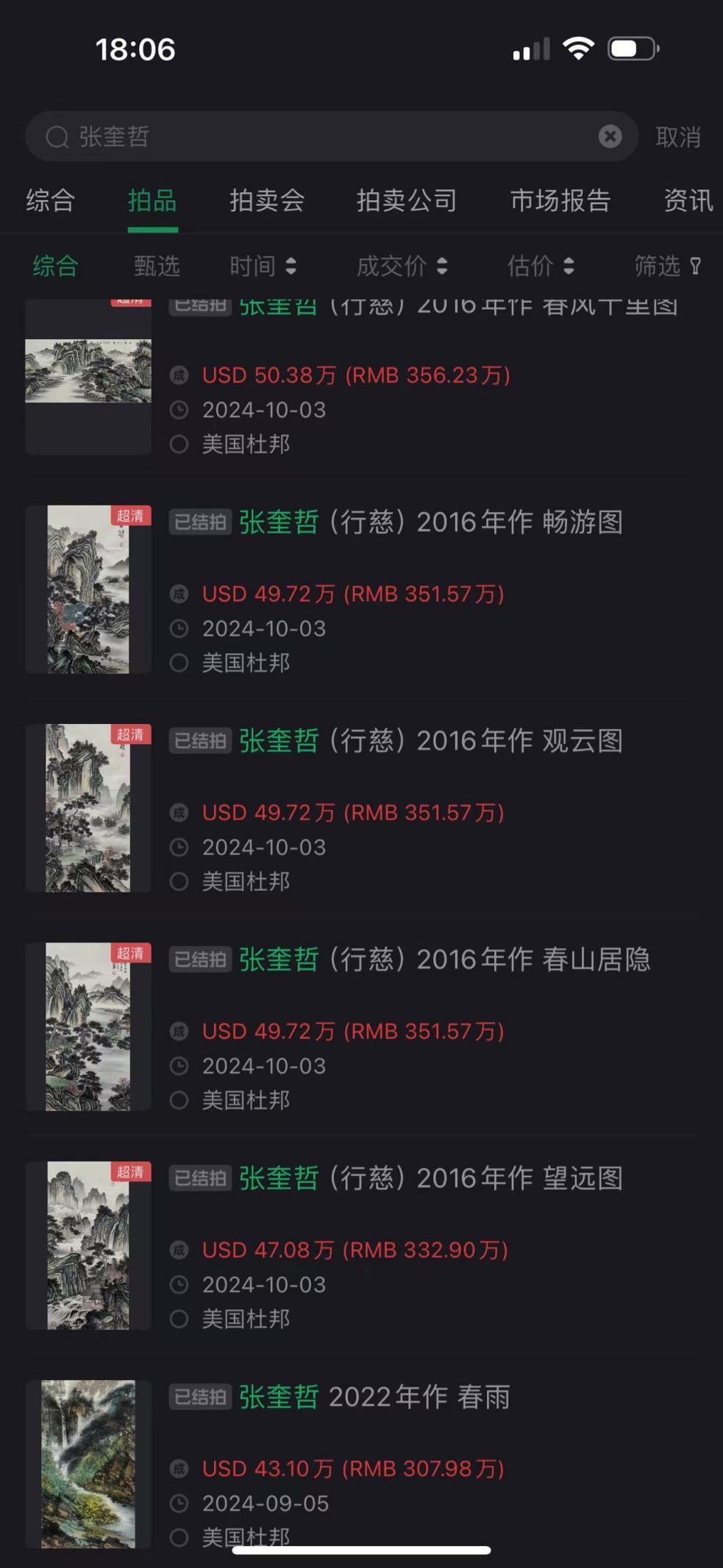Sort results by 估价

click(x=540, y=266)
